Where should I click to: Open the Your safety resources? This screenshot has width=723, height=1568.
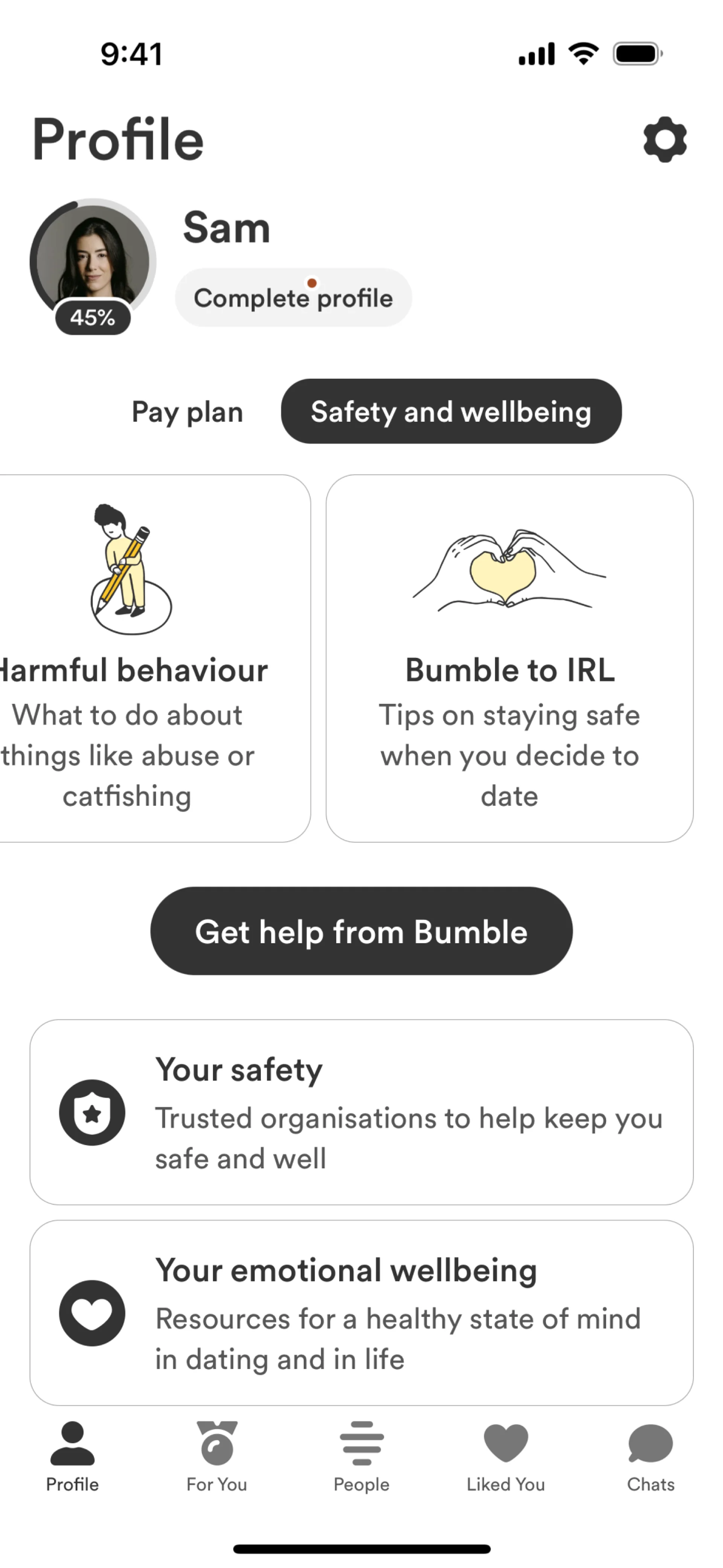click(x=361, y=1112)
